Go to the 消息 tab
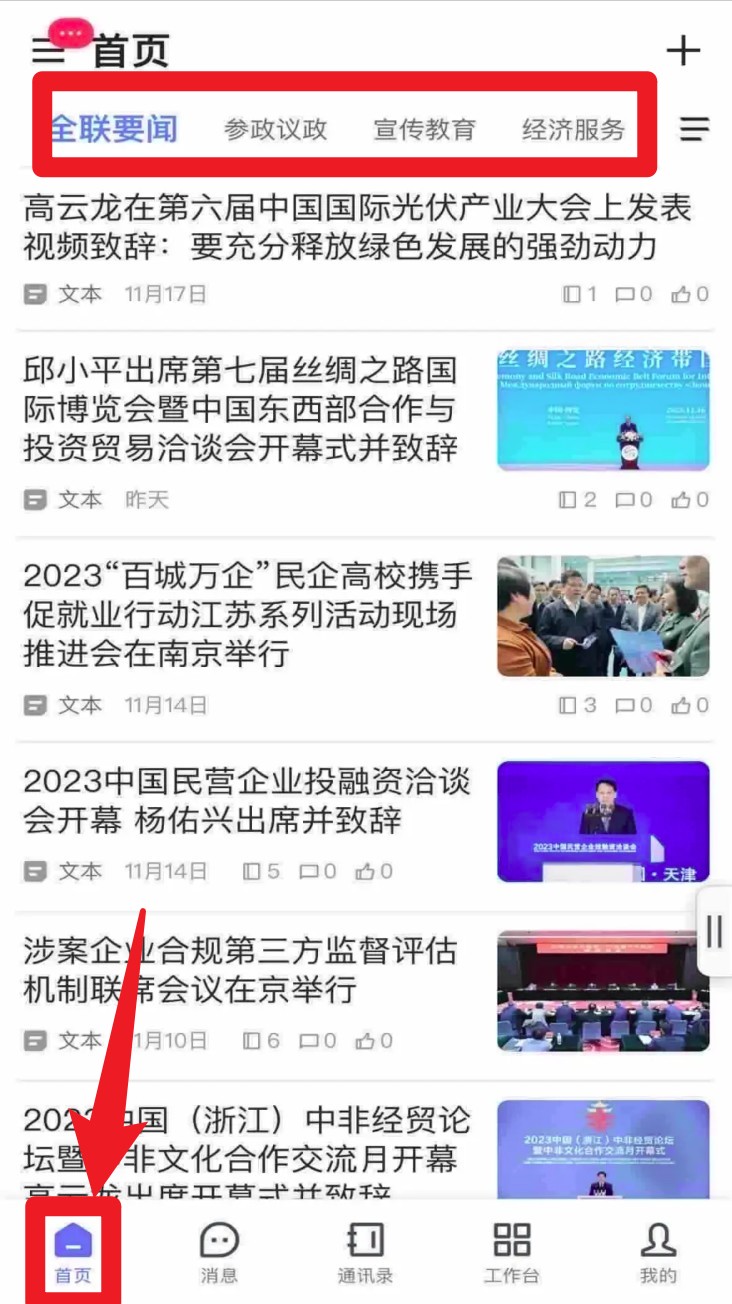The image size is (732, 1304). coord(219,1253)
